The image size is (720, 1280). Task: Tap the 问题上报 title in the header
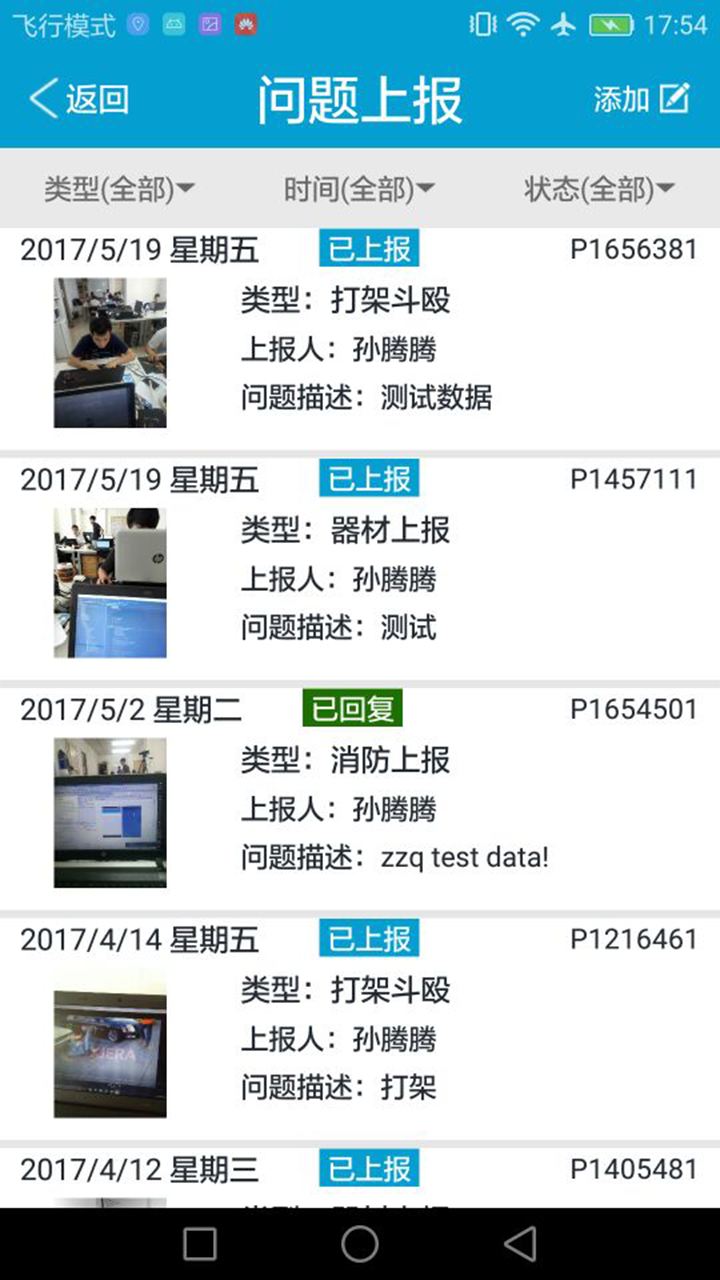tap(358, 100)
